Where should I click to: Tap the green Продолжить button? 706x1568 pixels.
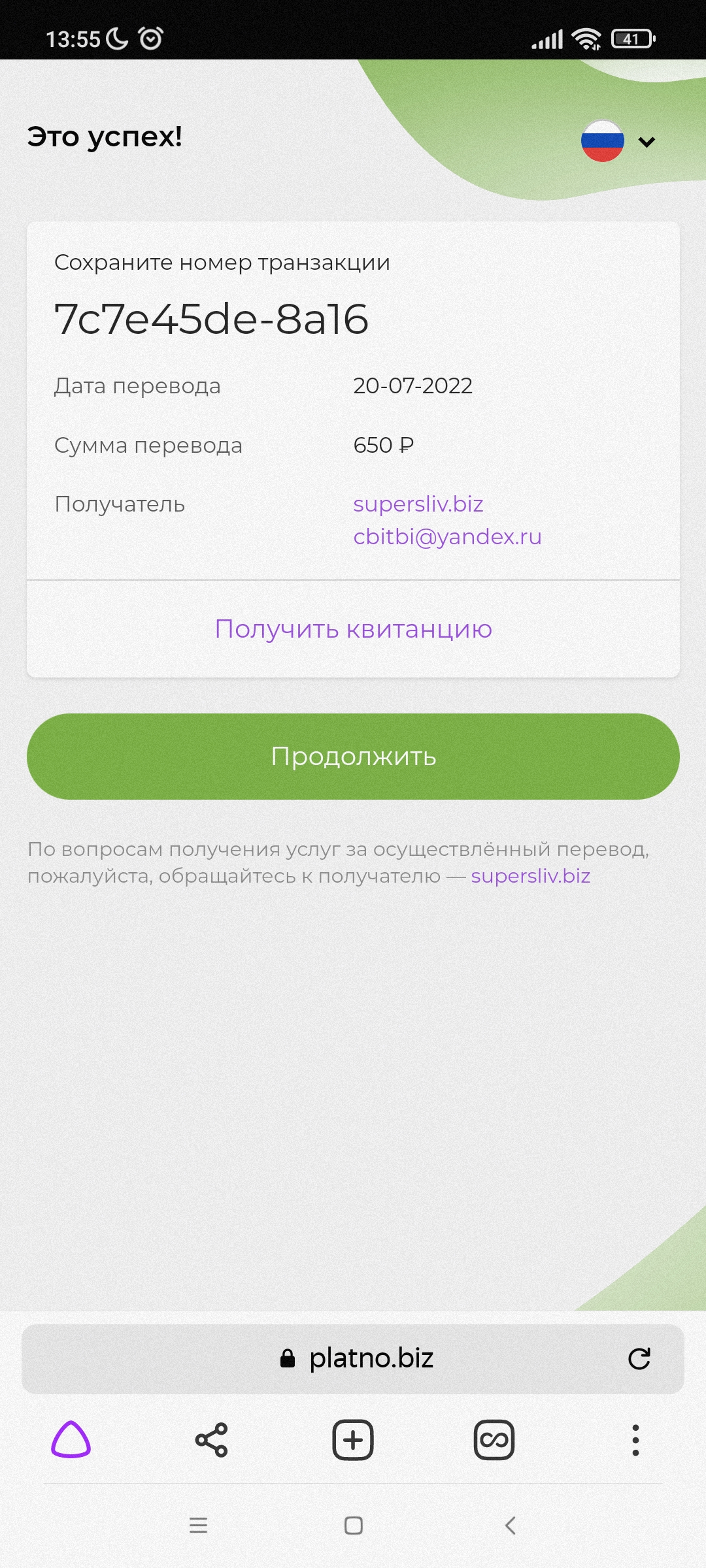pos(353,757)
